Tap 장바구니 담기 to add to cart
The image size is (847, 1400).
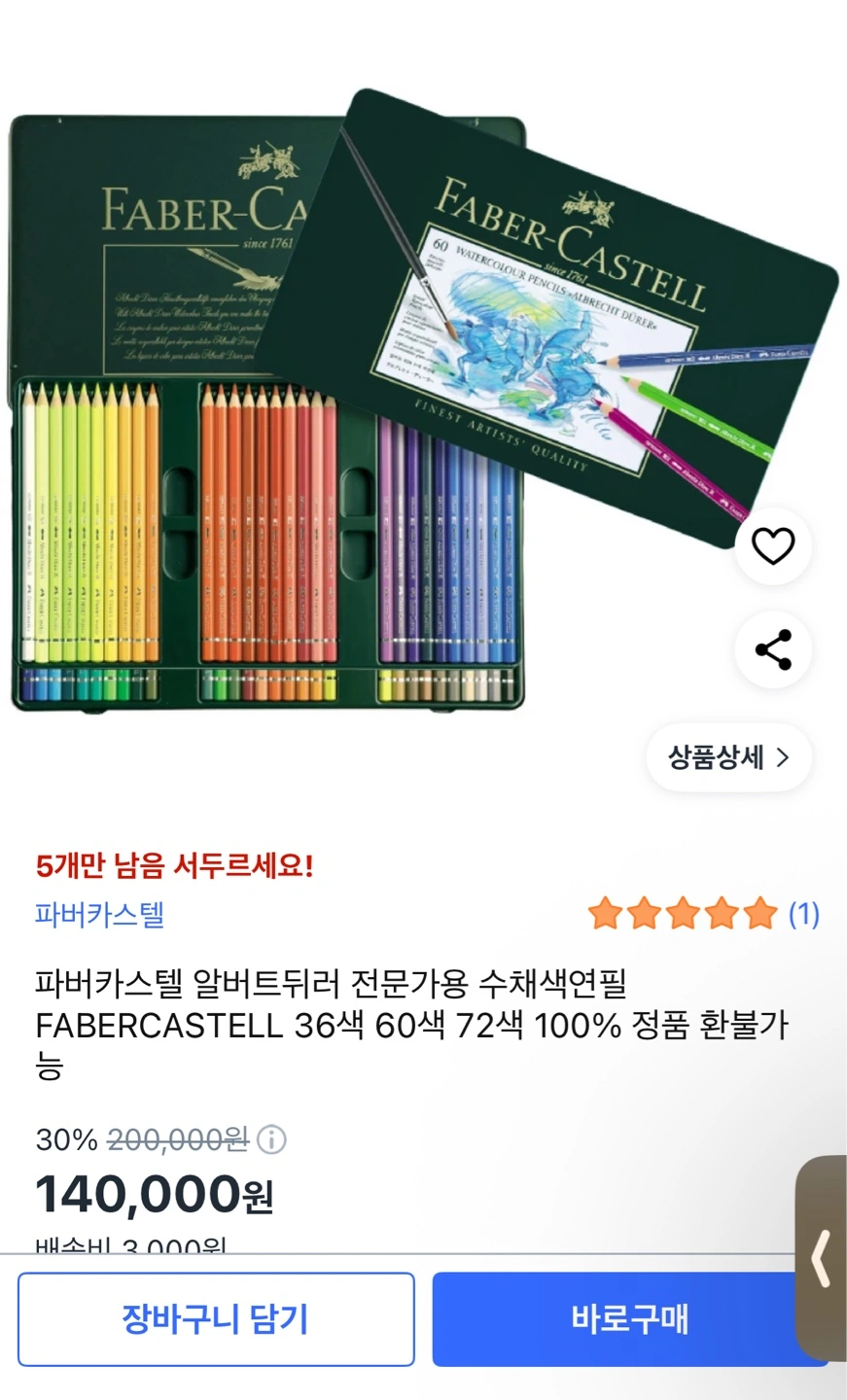click(216, 1319)
